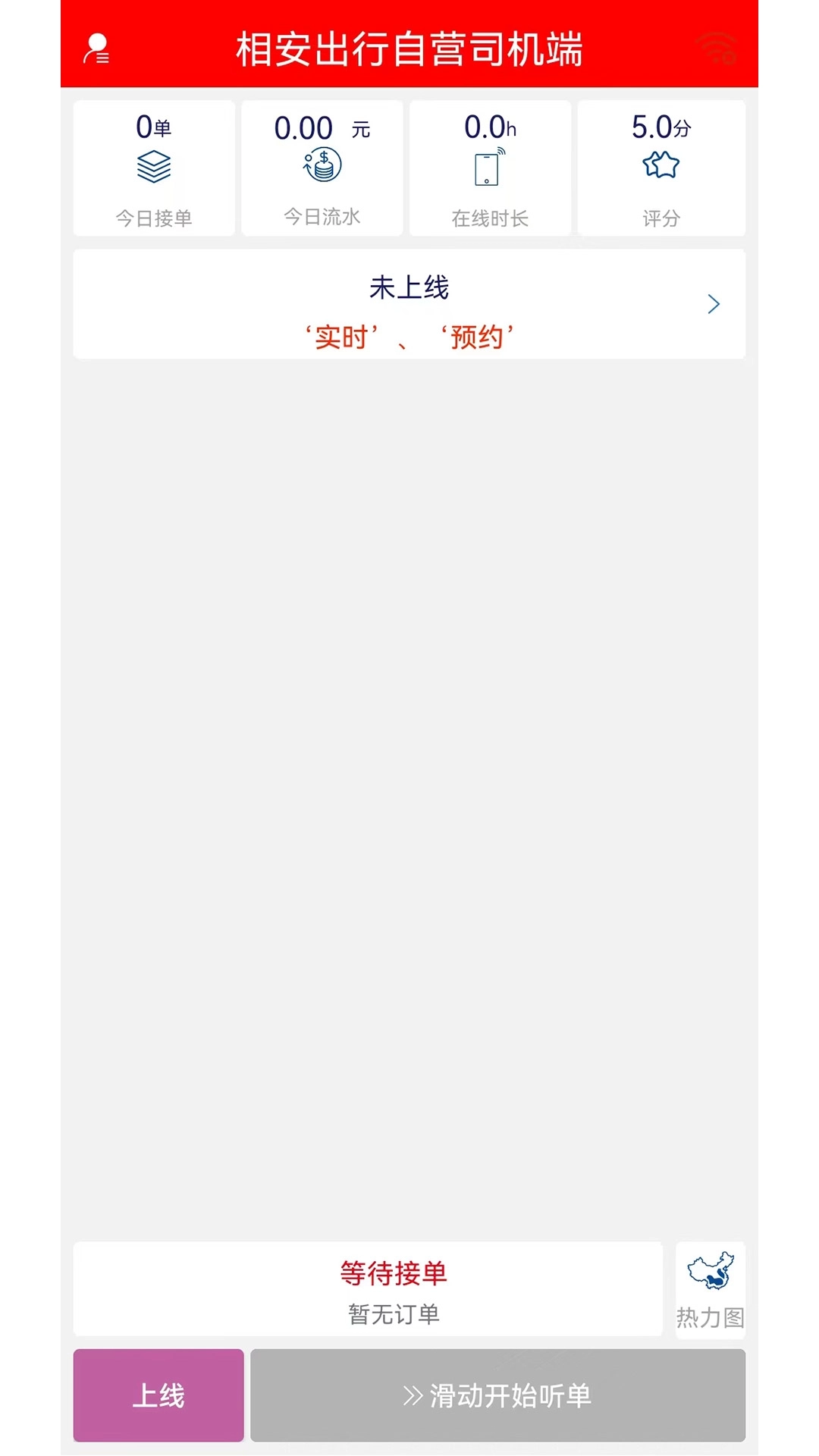Viewport: 819px width, 1456px height.
Task: Tap the 未上线 offline status label
Action: 409,287
